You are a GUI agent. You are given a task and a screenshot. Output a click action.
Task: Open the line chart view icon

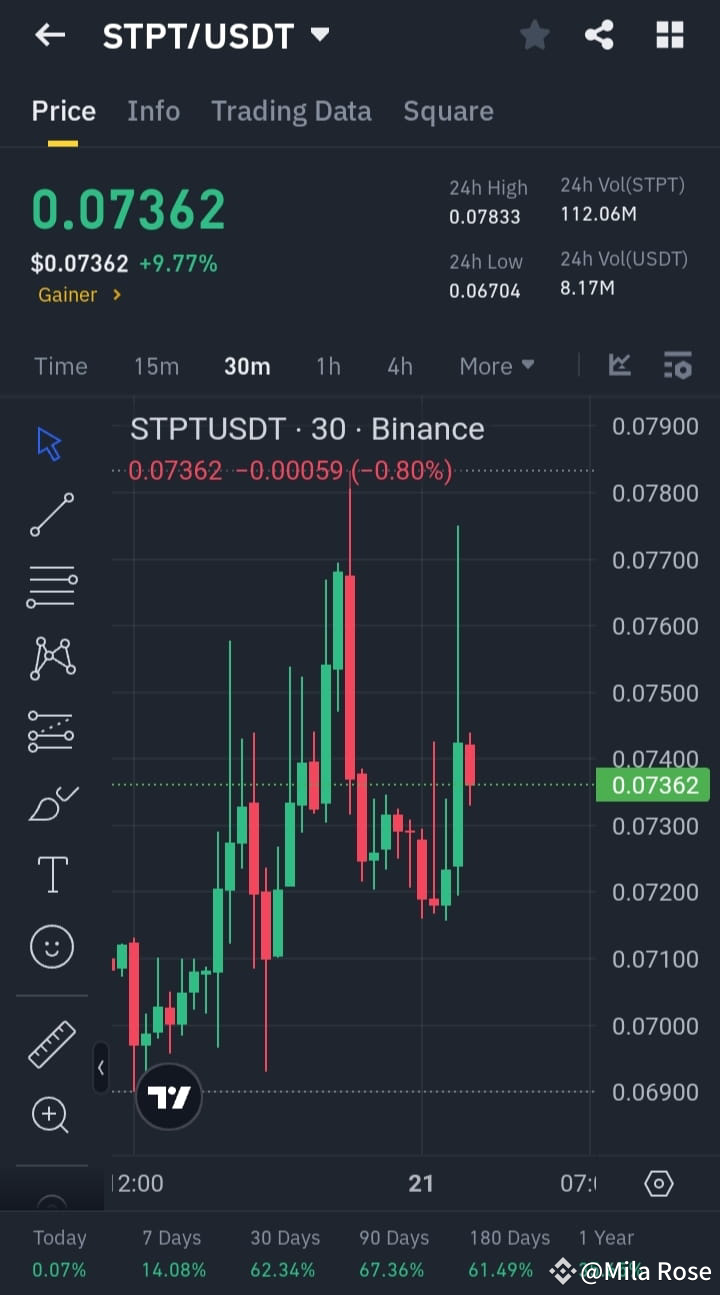(620, 366)
